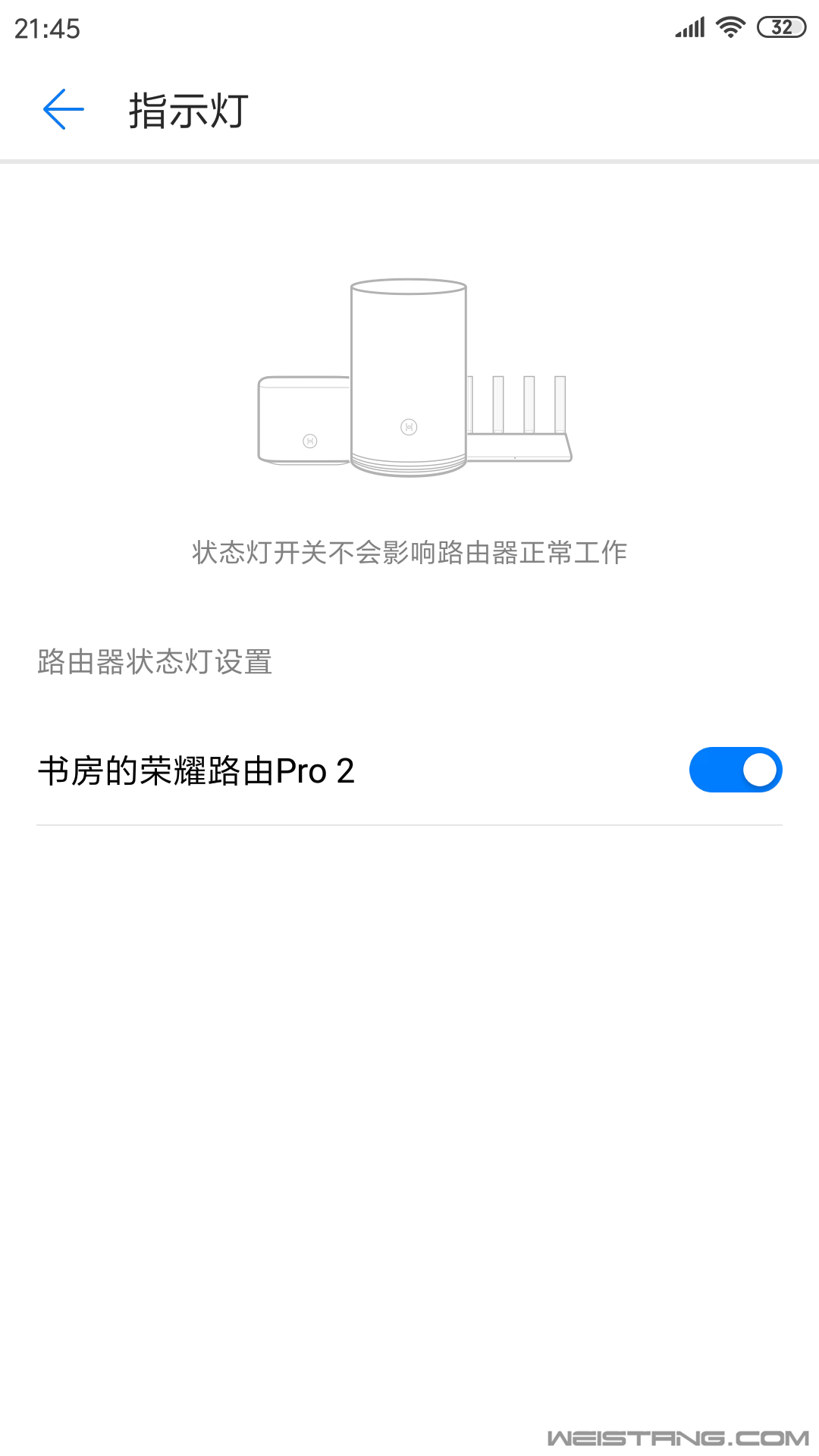Image resolution: width=819 pixels, height=1456 pixels.
Task: Tap the Honor logo on the tall router drawing
Action: 408,426
